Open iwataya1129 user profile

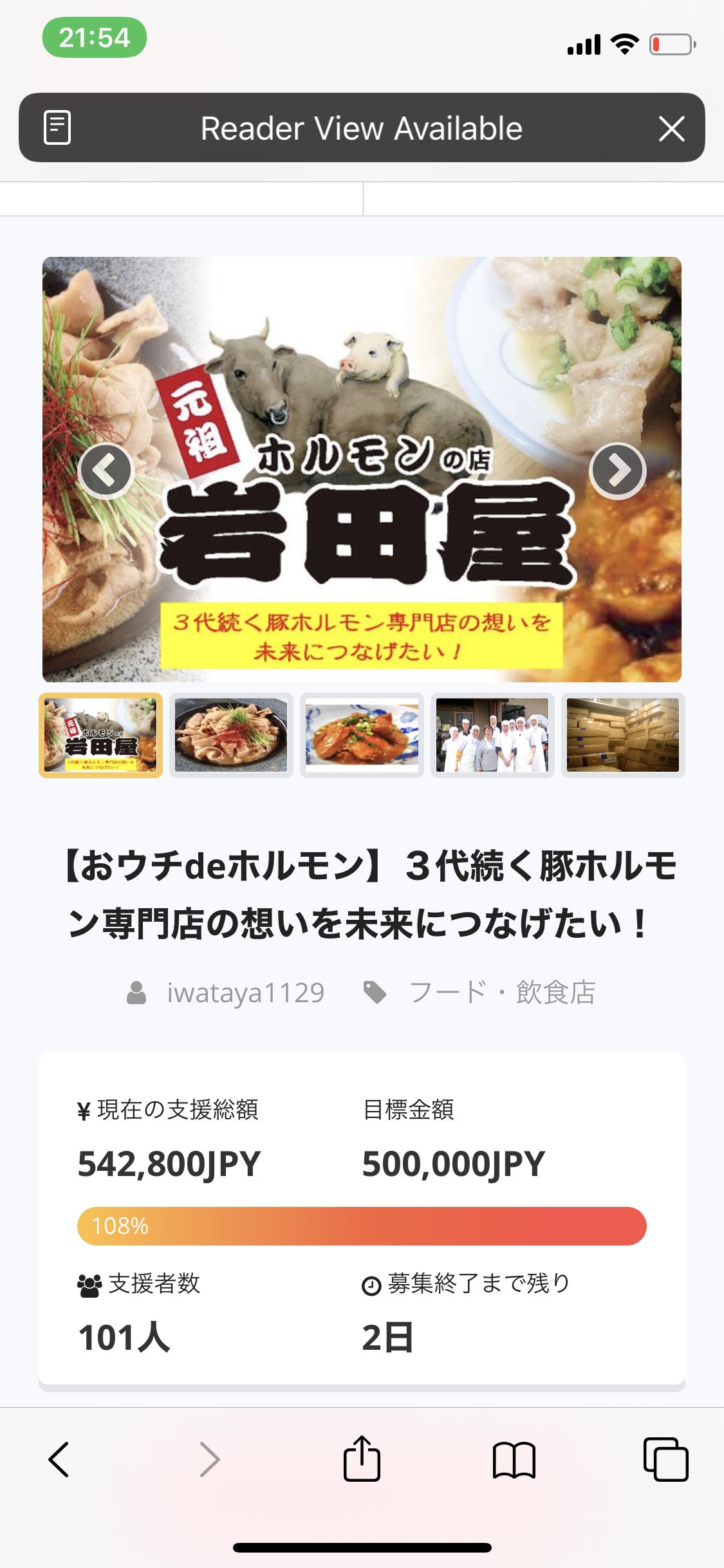tap(245, 993)
